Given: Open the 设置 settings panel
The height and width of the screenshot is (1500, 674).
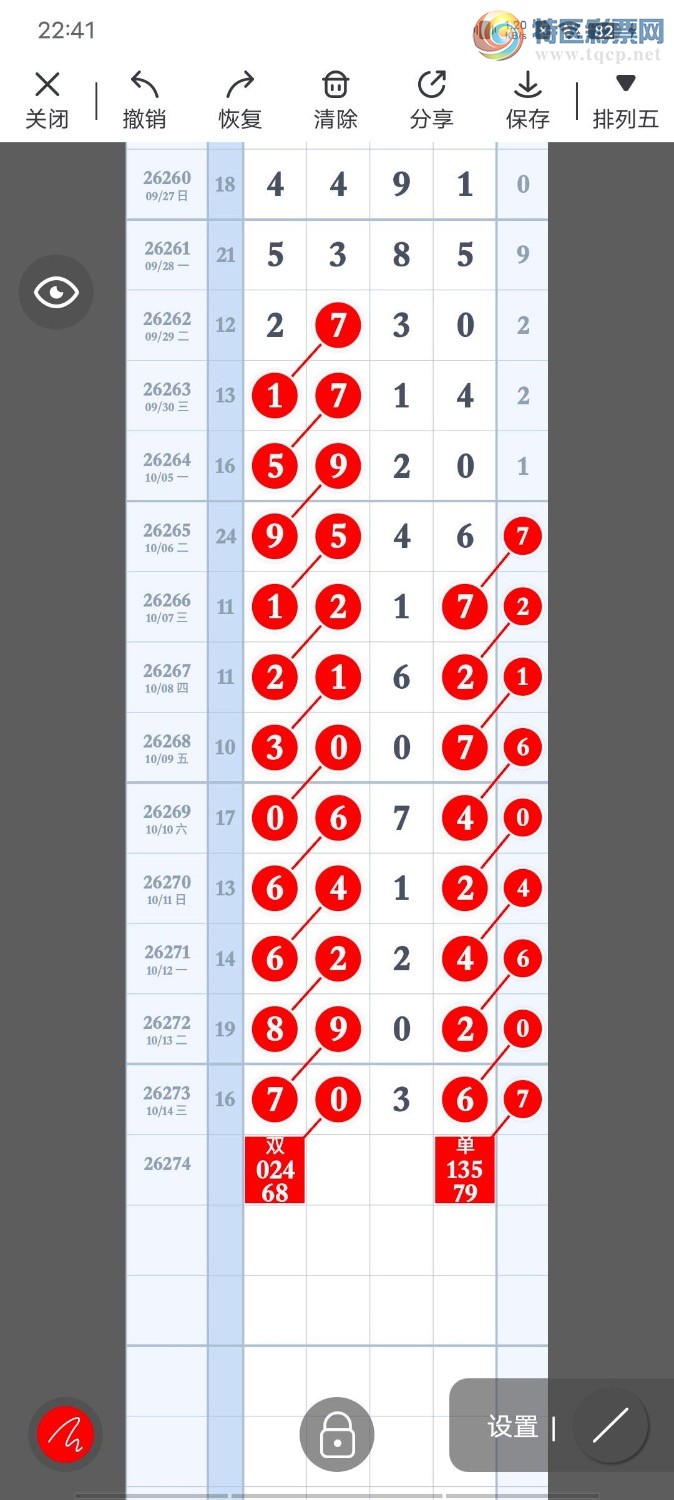Looking at the screenshot, I should 513,1427.
